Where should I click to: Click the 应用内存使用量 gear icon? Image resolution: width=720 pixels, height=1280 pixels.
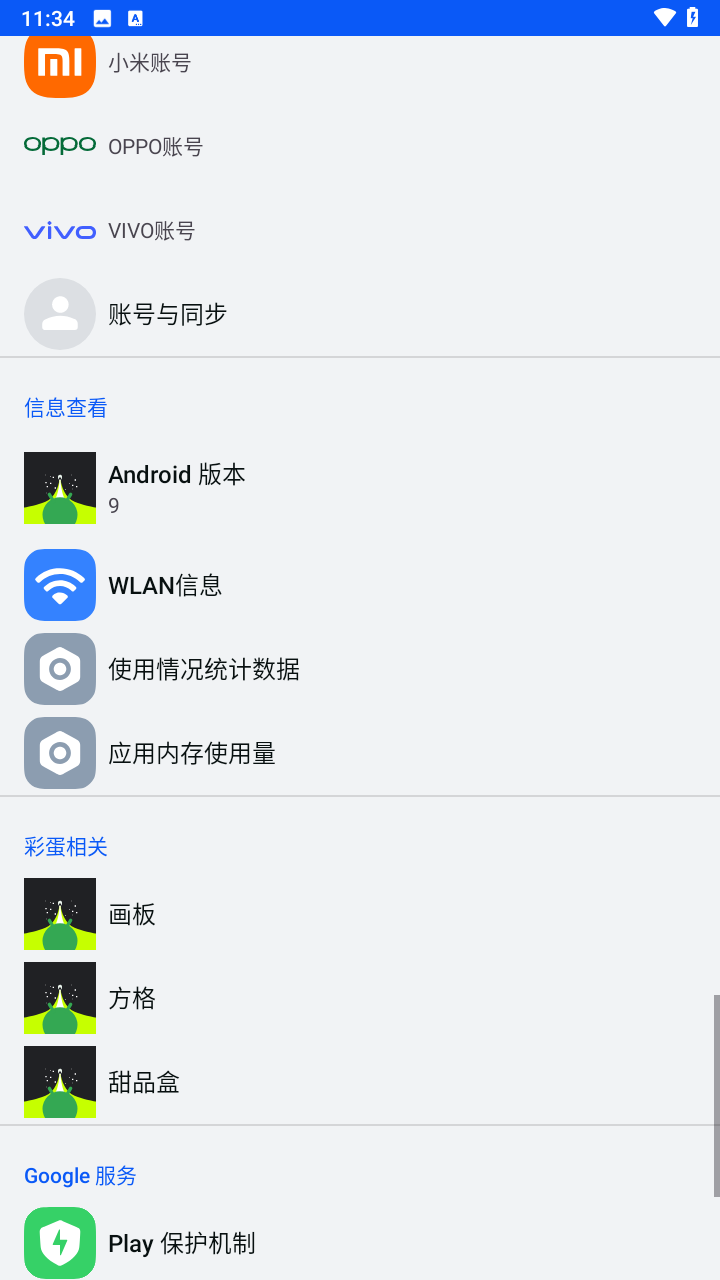click(59, 753)
